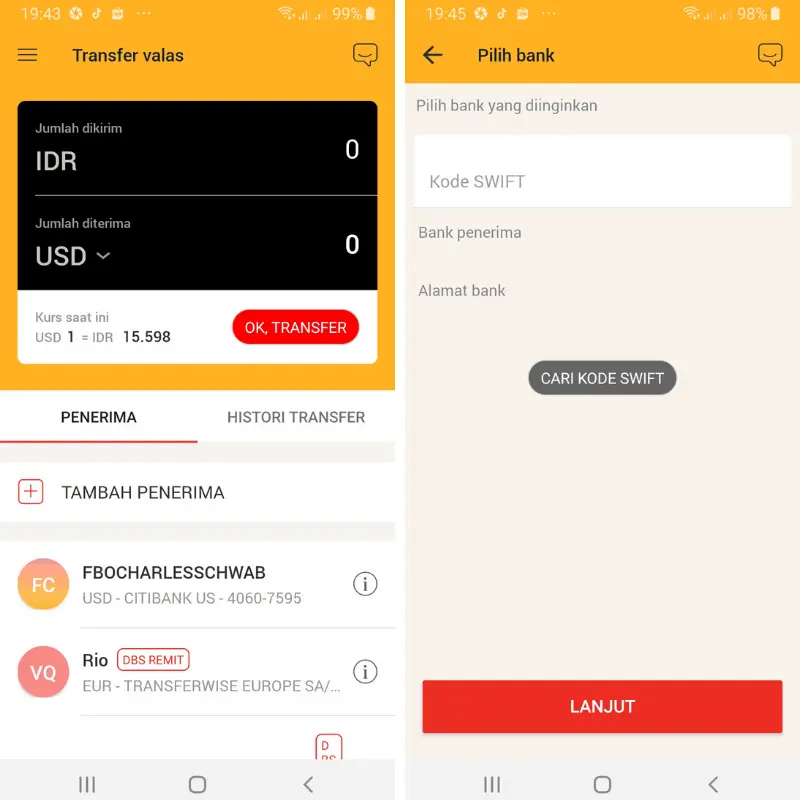
Task: Tap TAMBAH PENERIMA to add a recipient
Action: click(x=142, y=492)
